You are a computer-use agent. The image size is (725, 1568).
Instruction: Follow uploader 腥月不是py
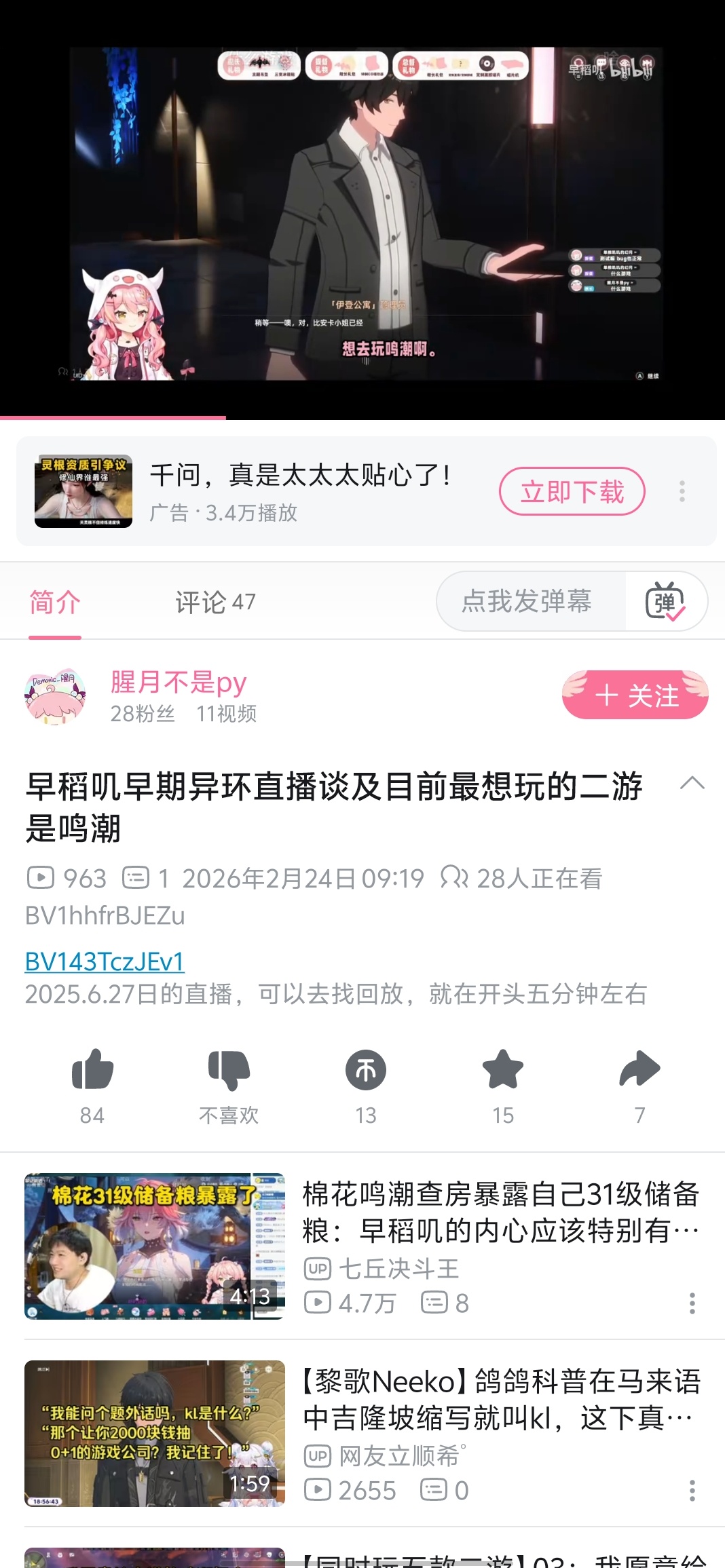coord(635,695)
